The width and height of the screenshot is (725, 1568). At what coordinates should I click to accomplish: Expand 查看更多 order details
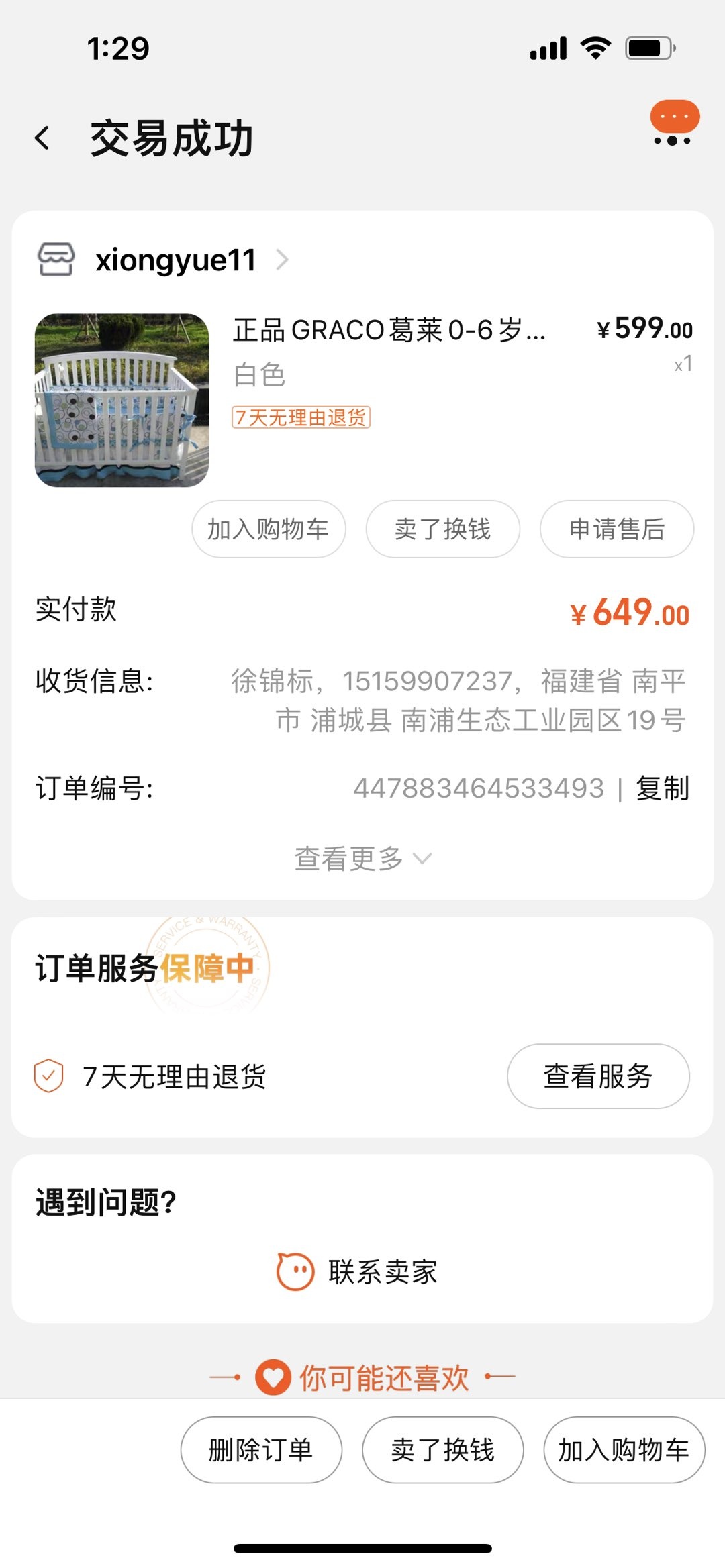coord(362,858)
